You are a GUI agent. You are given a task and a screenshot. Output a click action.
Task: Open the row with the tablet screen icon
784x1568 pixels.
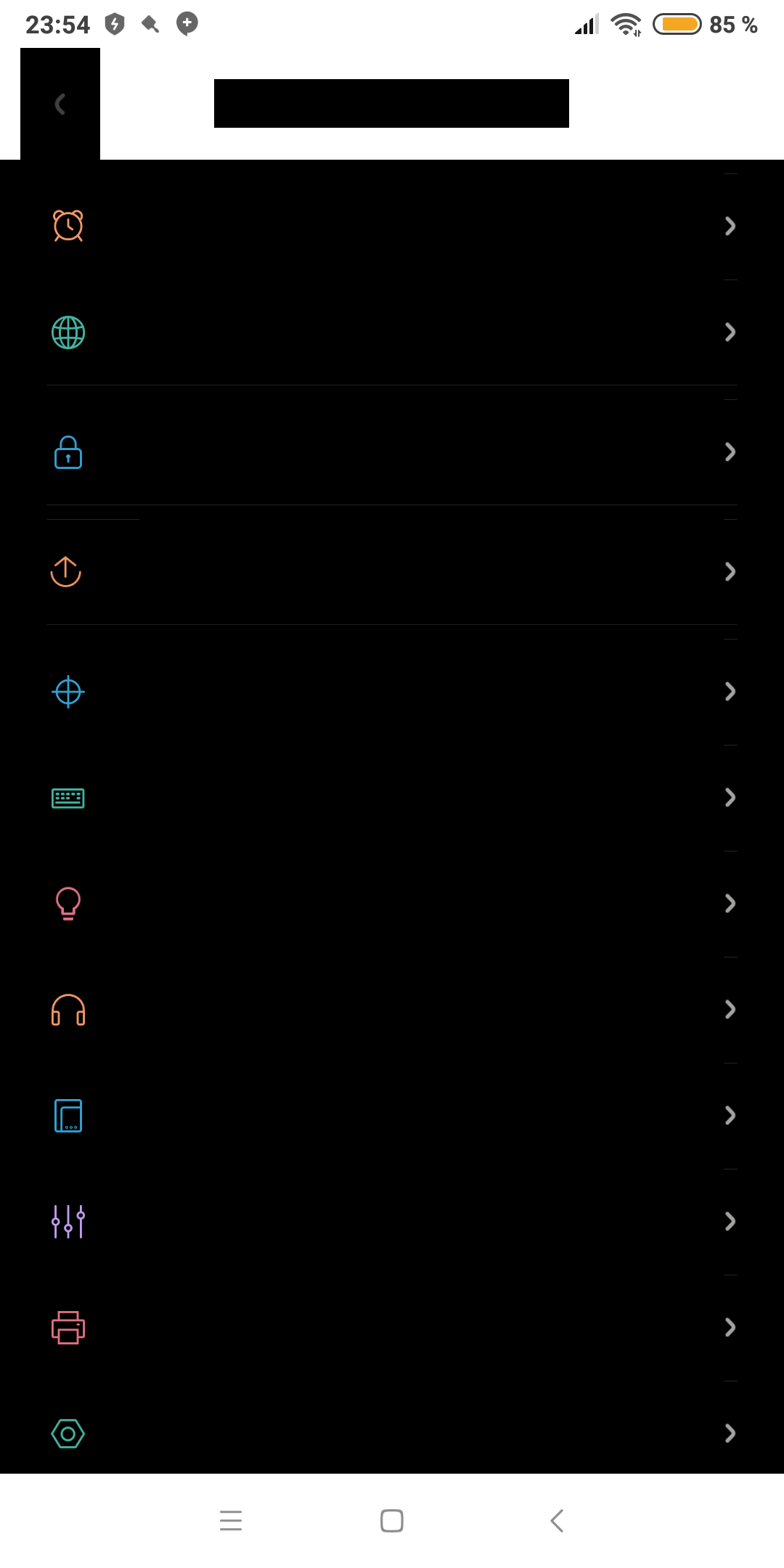(392, 1116)
